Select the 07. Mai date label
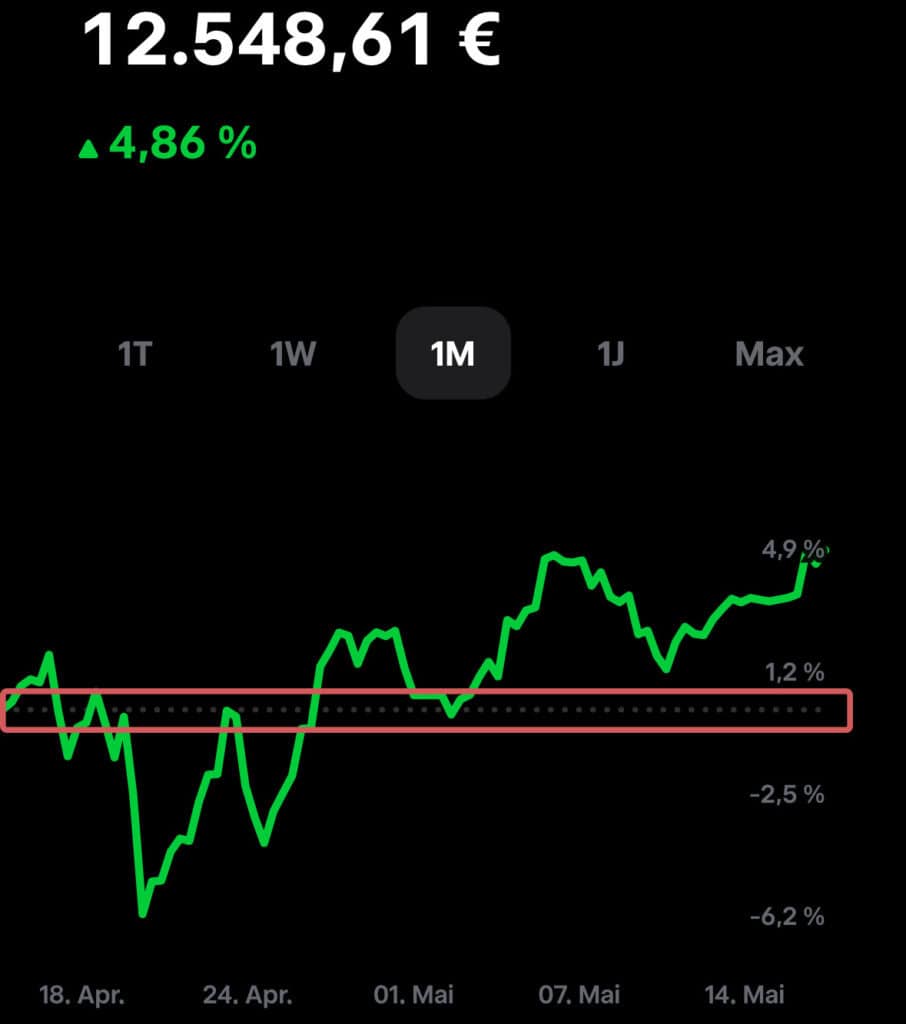The width and height of the screenshot is (906, 1024). [577, 995]
